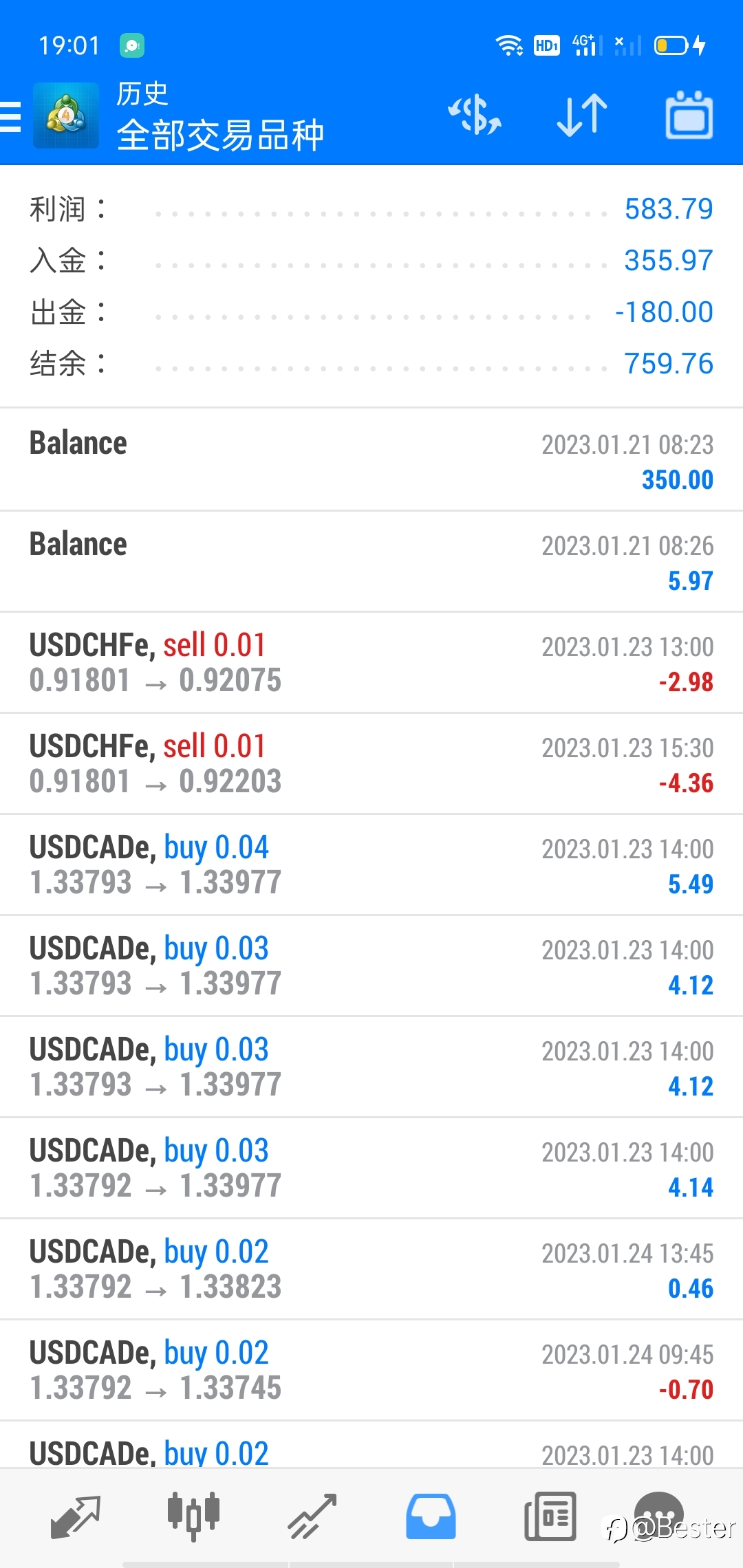Image resolution: width=743 pixels, height=1568 pixels.
Task: Open the News tab
Action: pos(550,1516)
